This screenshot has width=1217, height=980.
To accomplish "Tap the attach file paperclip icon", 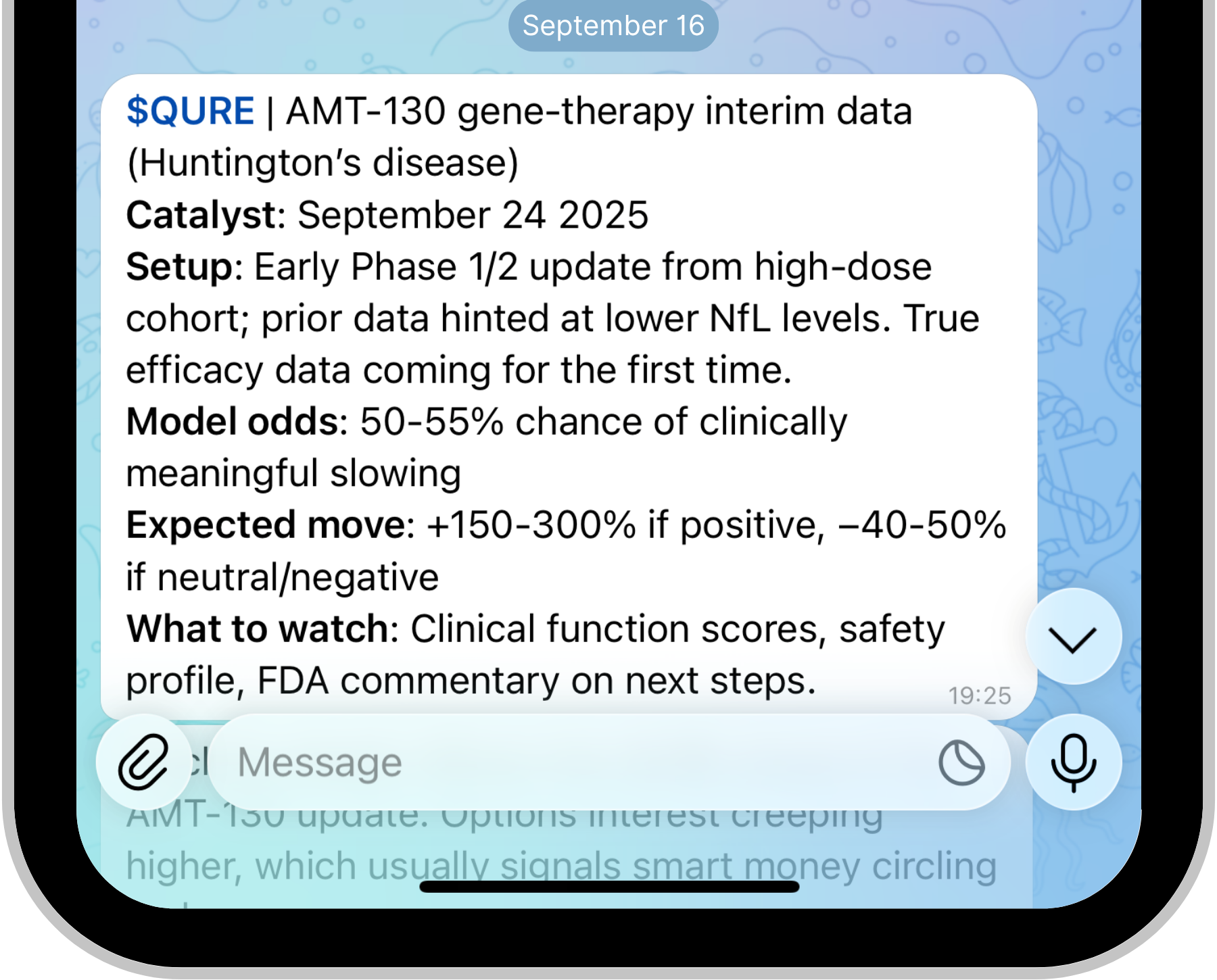I will (143, 762).
